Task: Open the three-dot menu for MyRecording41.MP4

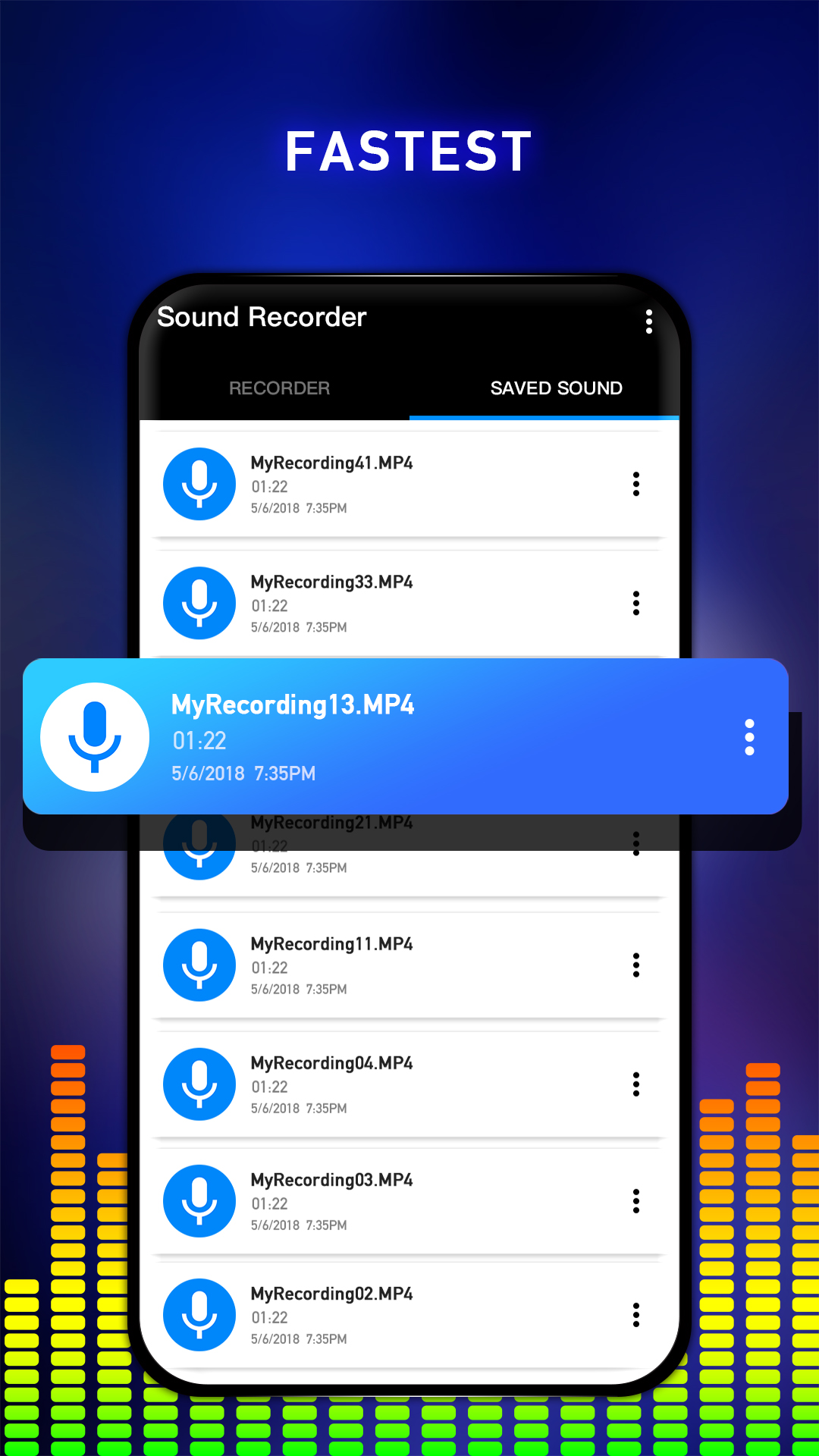Action: coord(636,485)
